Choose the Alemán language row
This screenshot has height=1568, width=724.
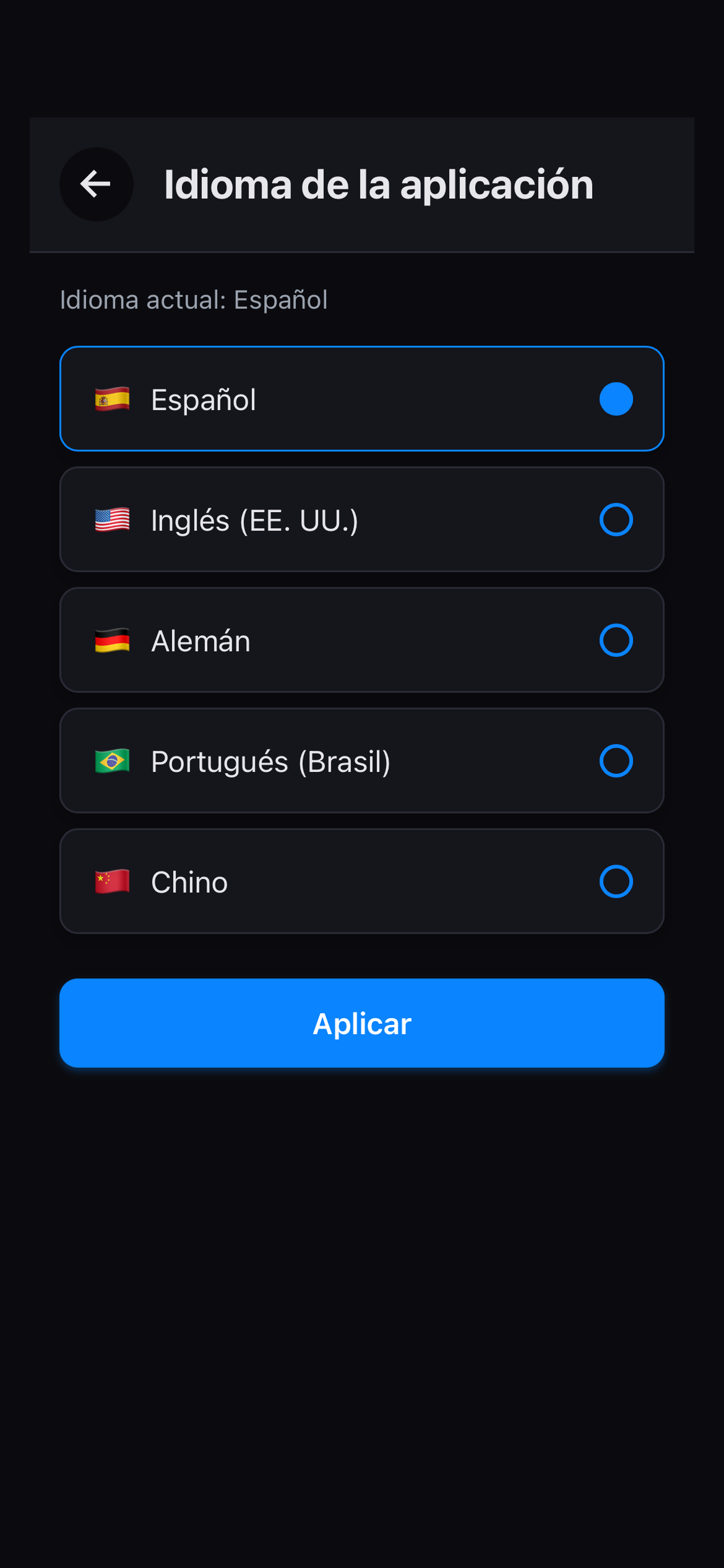point(361,640)
